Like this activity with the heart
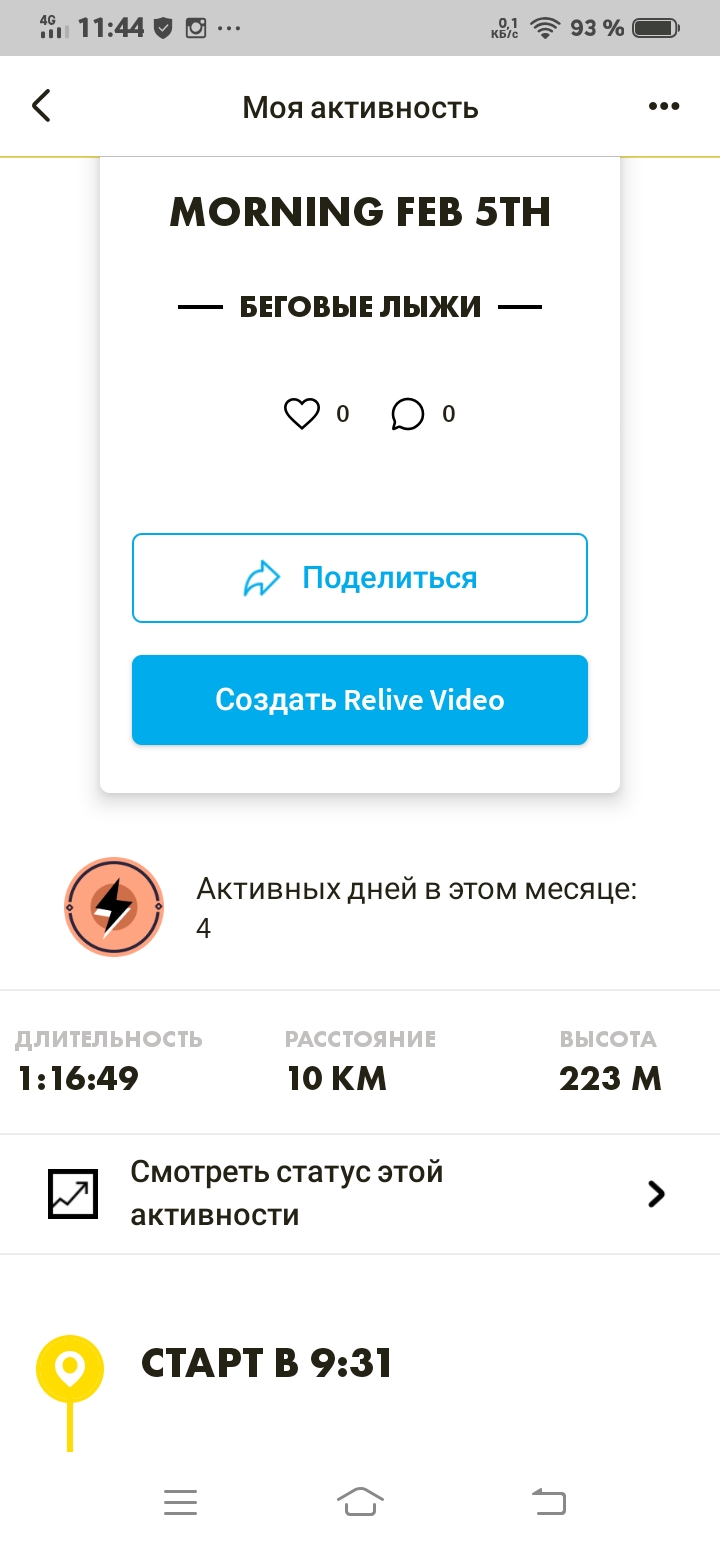720x1544 pixels. [301, 414]
